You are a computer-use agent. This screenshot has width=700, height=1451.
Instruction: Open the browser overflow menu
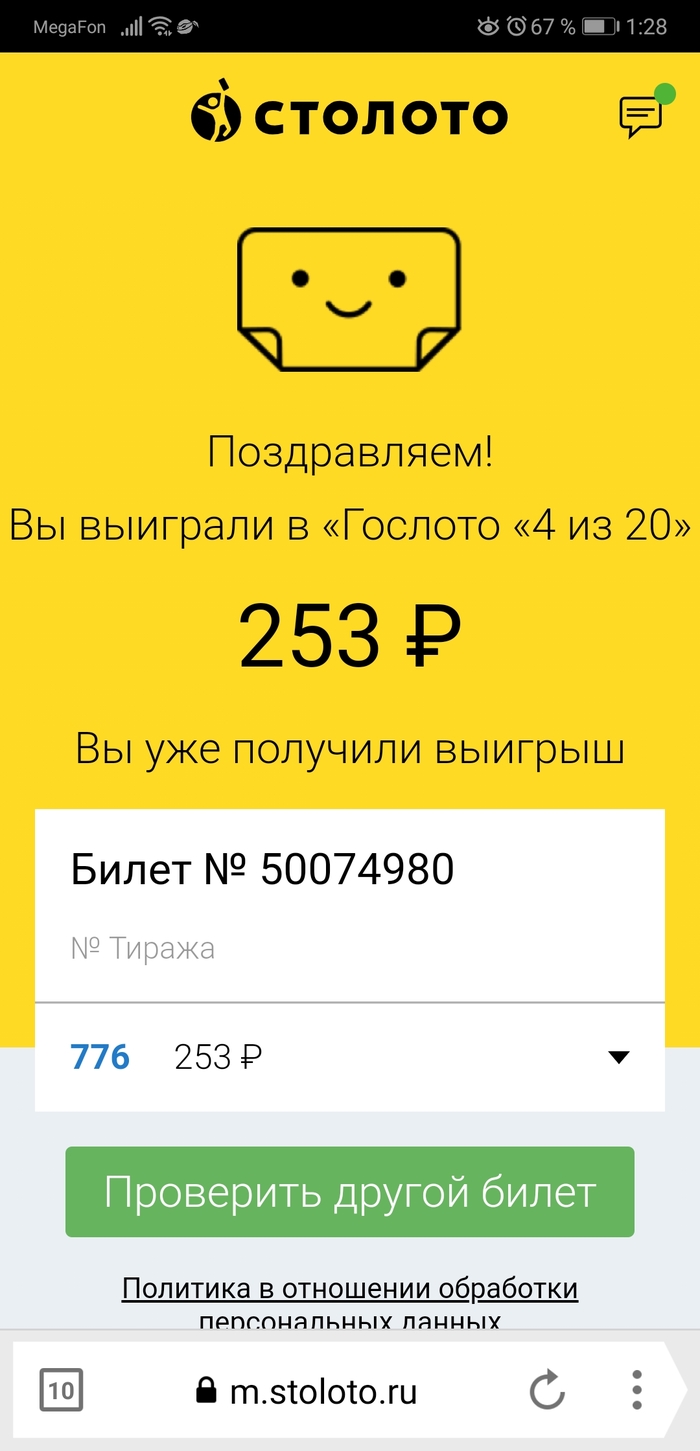coord(637,1390)
